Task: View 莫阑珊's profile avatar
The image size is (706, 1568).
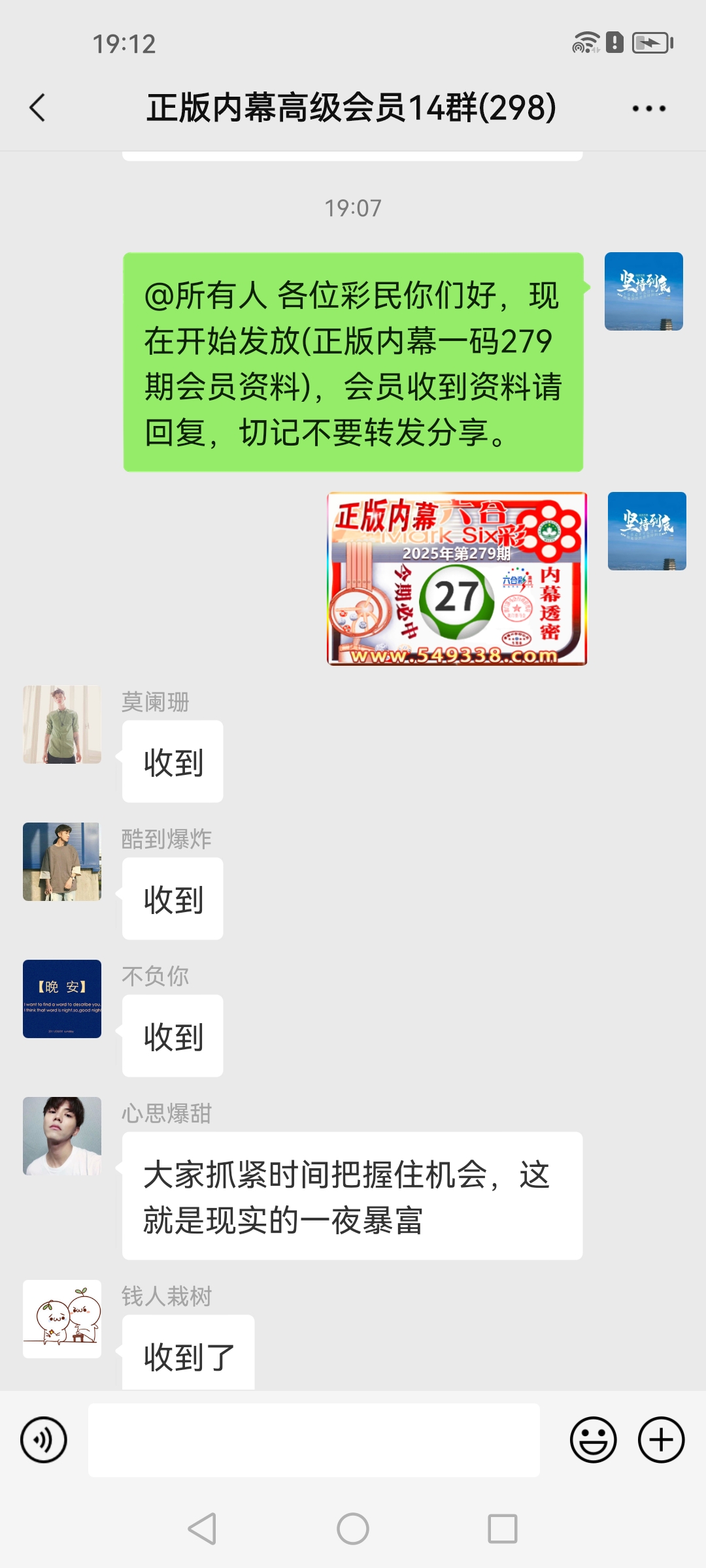Action: point(62,725)
